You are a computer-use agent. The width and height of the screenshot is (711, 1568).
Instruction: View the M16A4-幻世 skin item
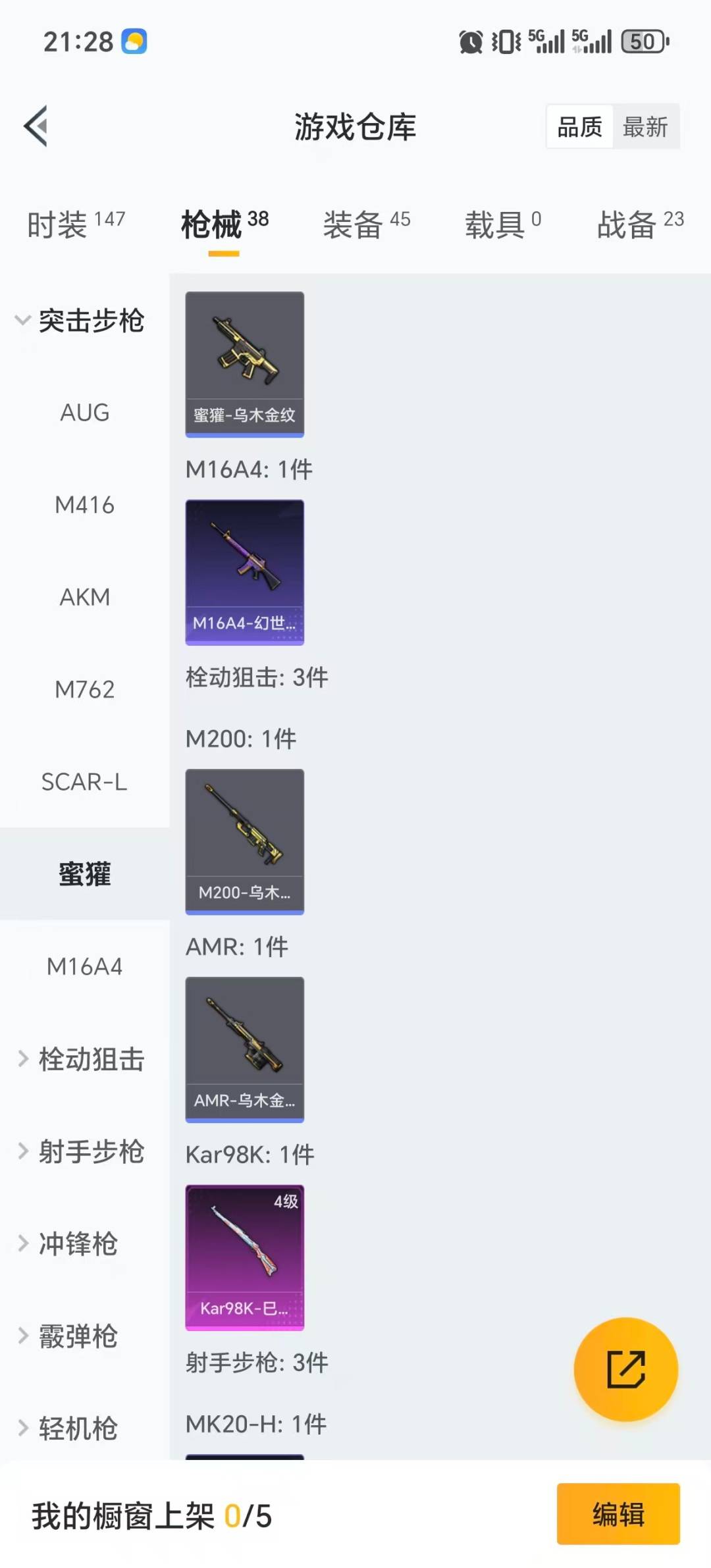(245, 572)
